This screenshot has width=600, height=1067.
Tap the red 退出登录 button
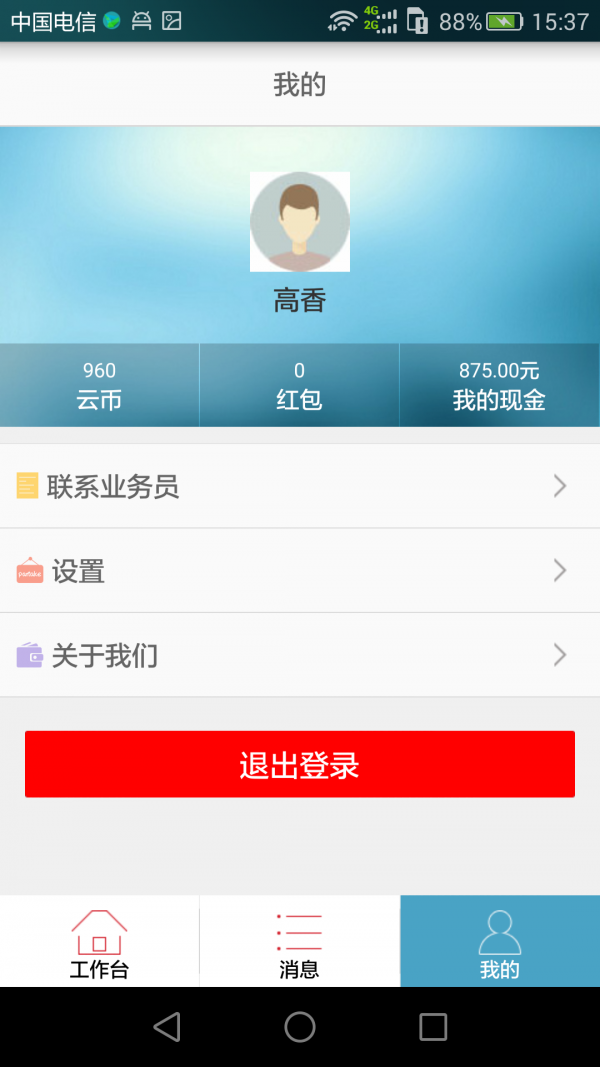300,765
